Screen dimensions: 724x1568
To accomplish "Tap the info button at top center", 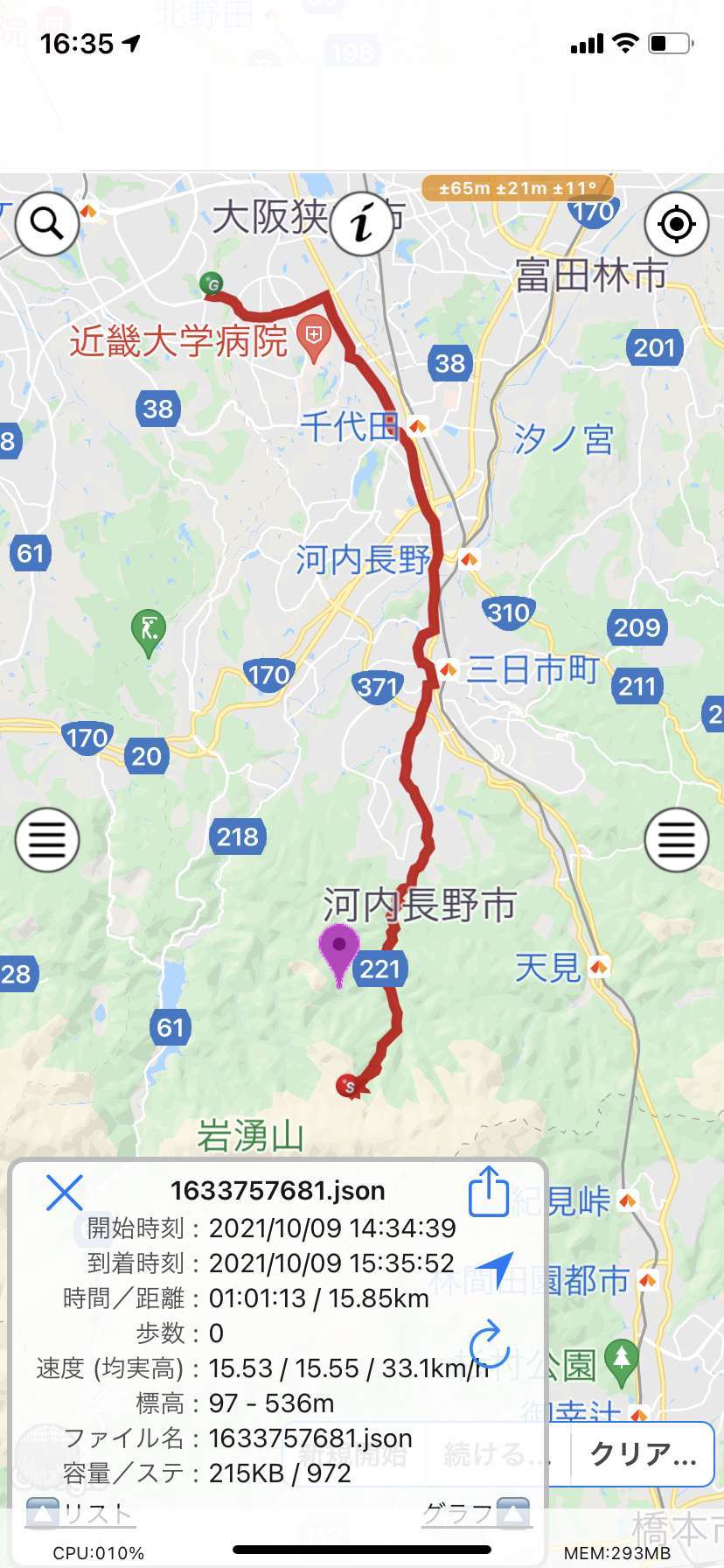I will [361, 224].
